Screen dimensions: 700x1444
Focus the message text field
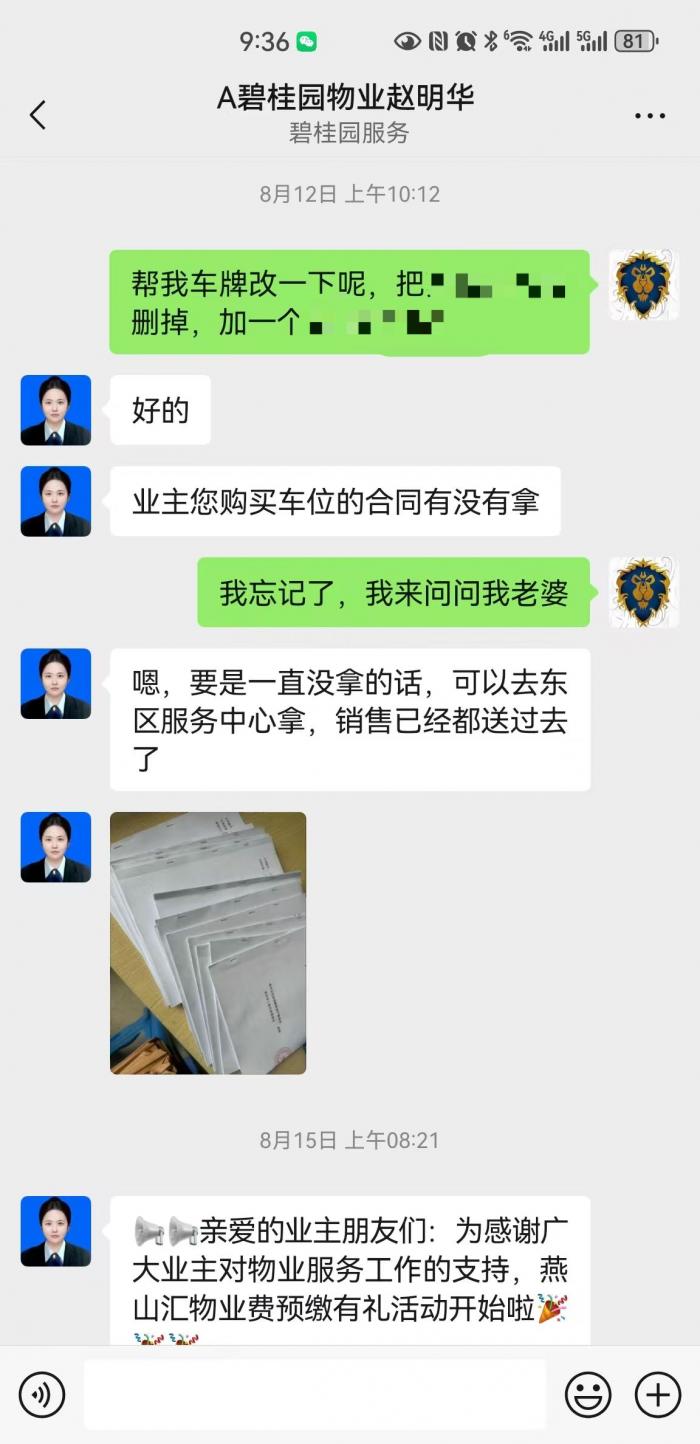click(x=315, y=1394)
